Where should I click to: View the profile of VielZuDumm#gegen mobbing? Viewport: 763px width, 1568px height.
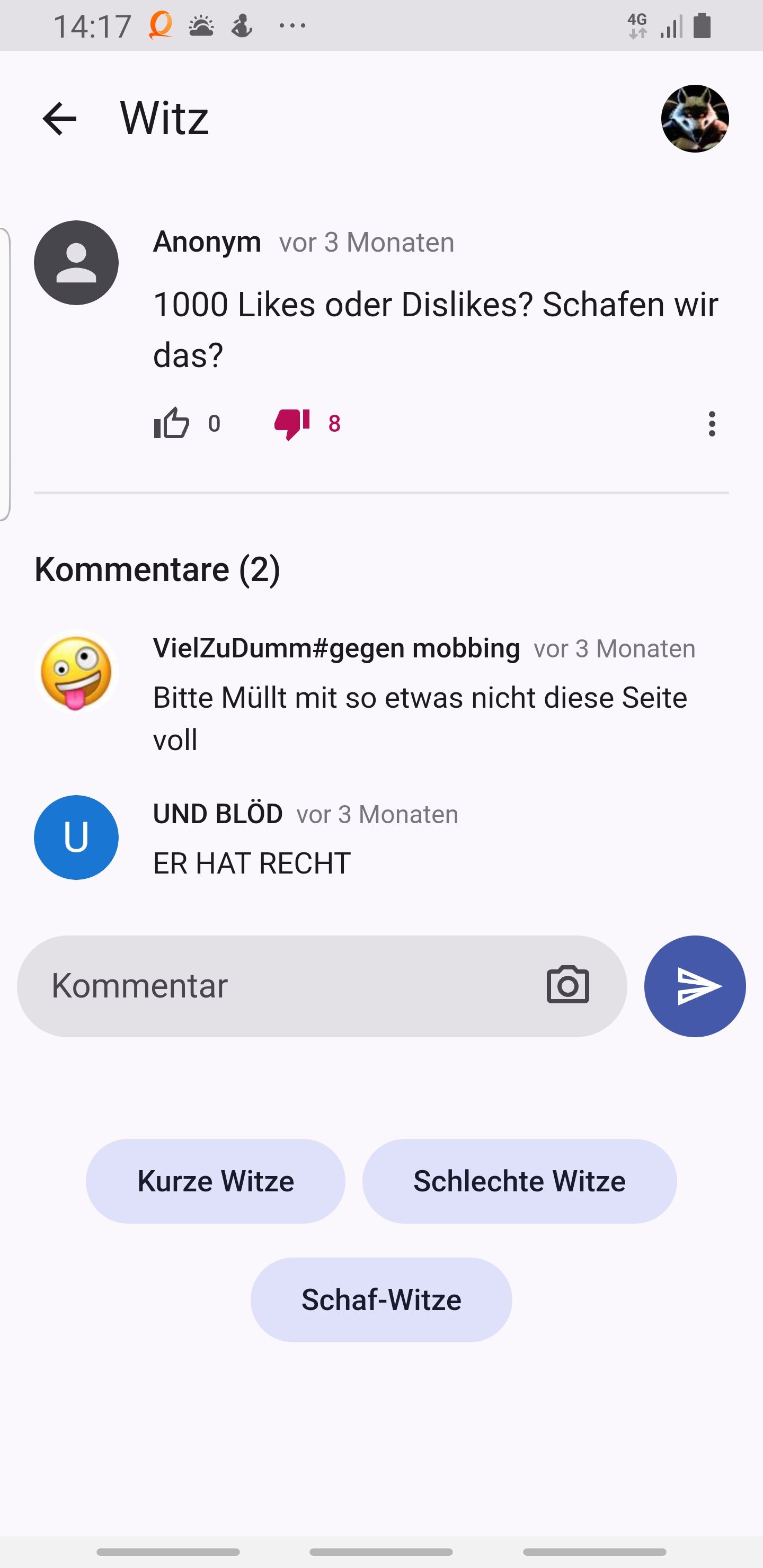[76, 672]
